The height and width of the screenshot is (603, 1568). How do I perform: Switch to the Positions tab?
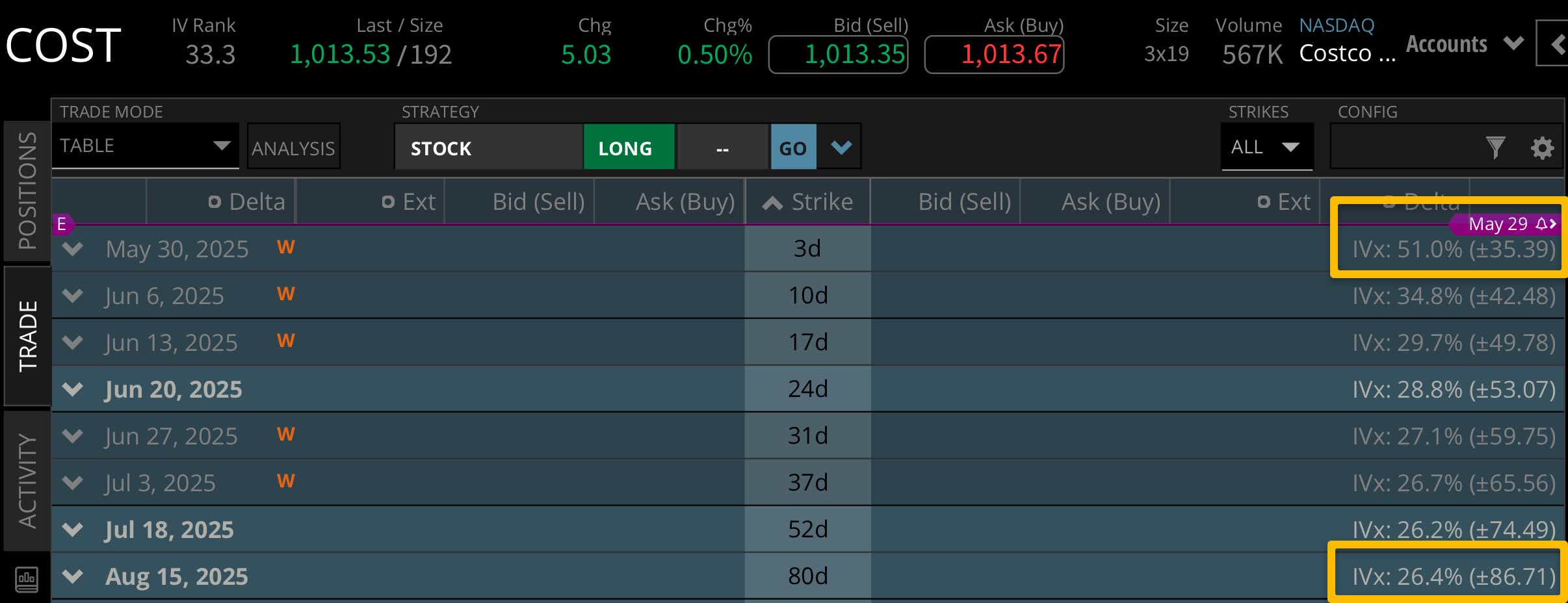pos(27,190)
